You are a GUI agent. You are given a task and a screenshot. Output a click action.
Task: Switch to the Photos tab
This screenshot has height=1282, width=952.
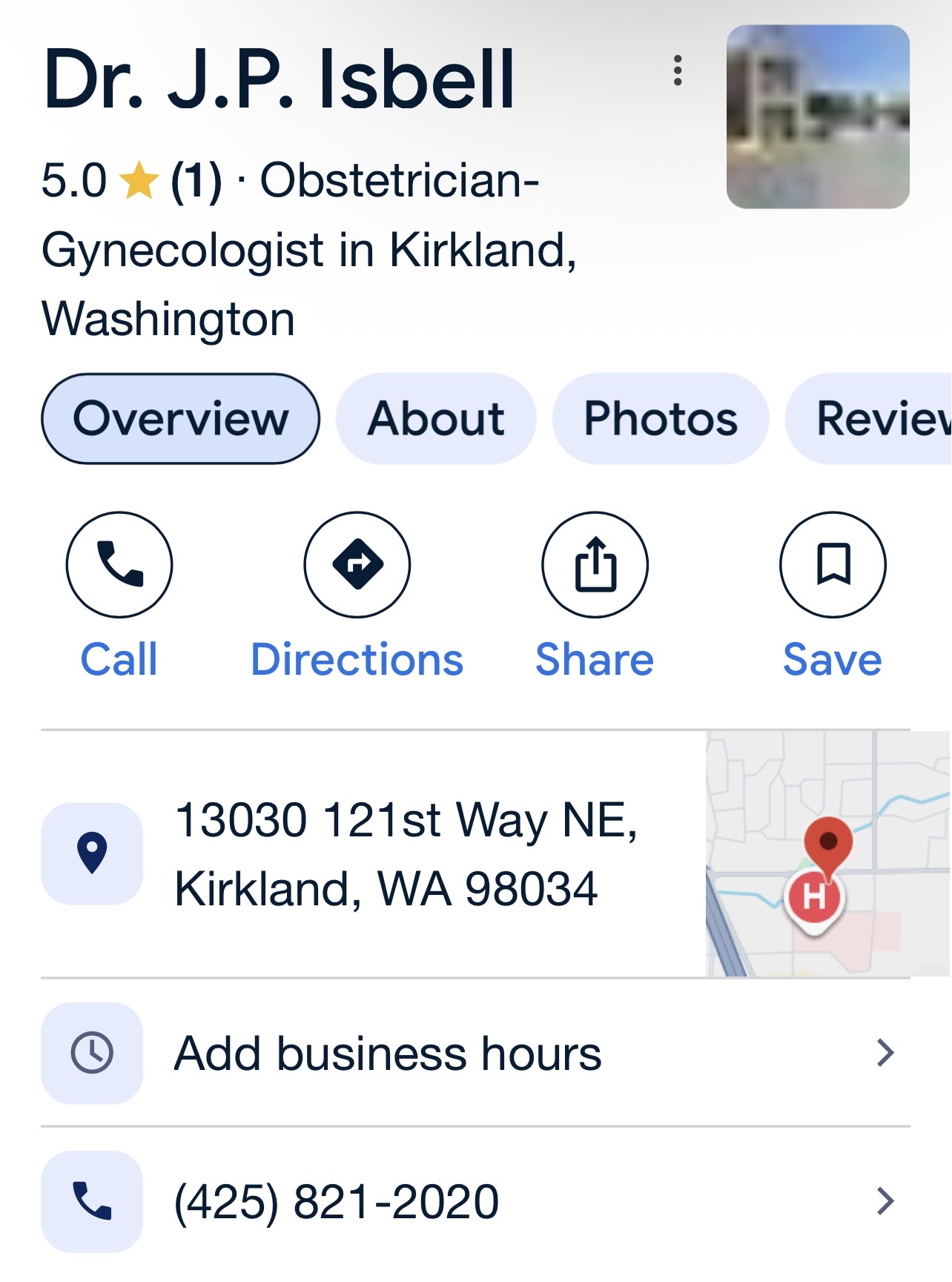point(660,419)
